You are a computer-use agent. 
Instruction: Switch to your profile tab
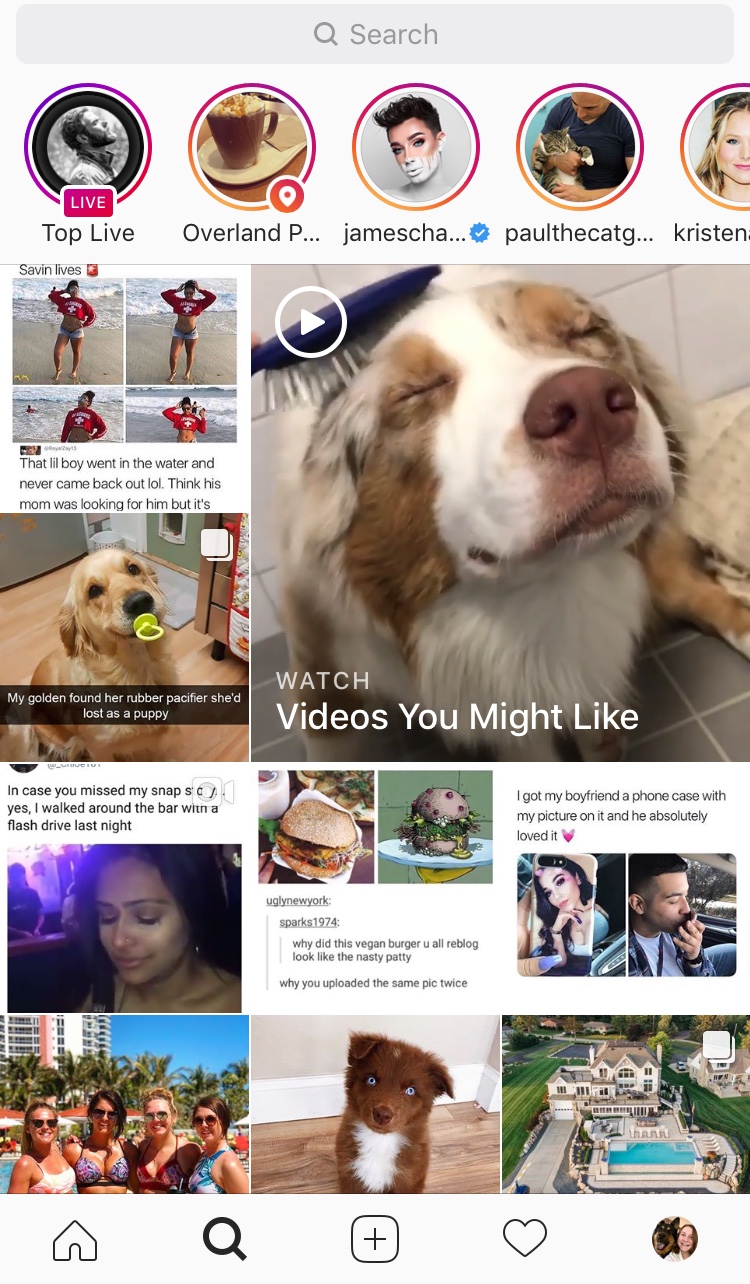675,1240
